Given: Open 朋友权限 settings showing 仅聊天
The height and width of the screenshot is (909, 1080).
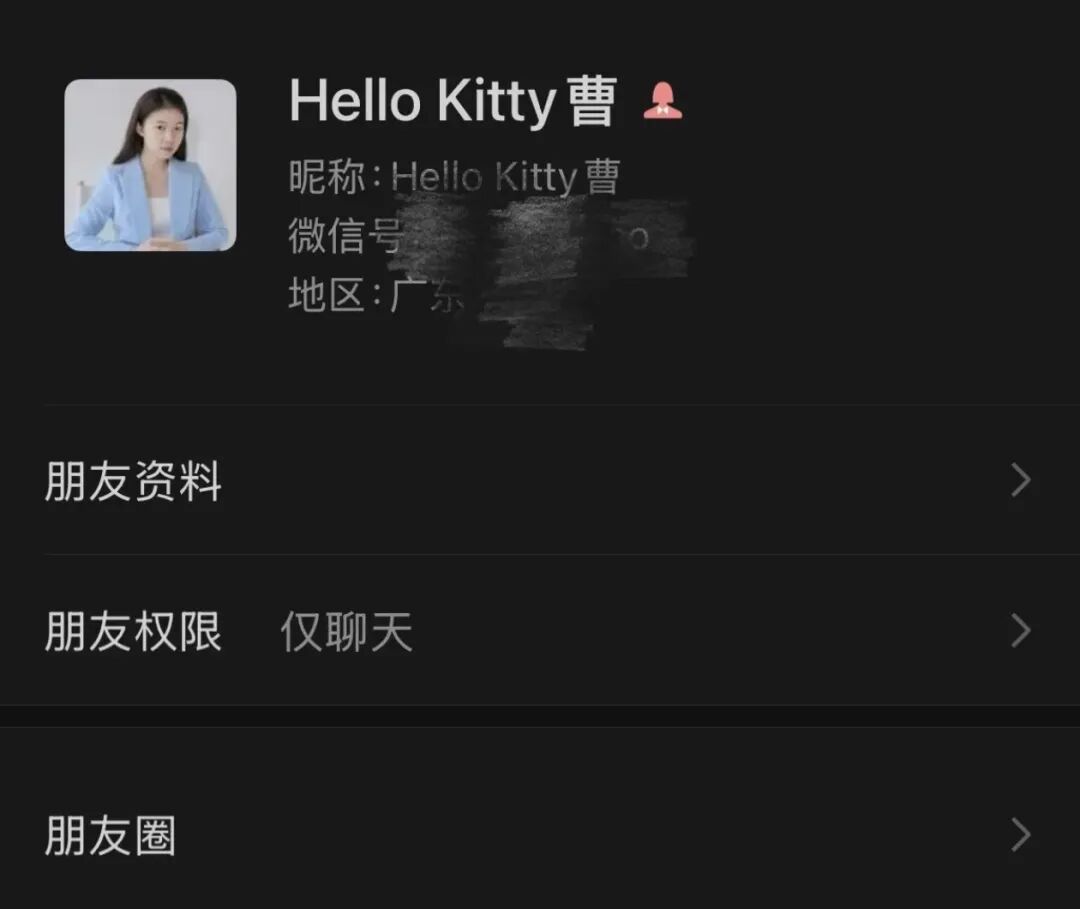Looking at the screenshot, I should point(540,631).
